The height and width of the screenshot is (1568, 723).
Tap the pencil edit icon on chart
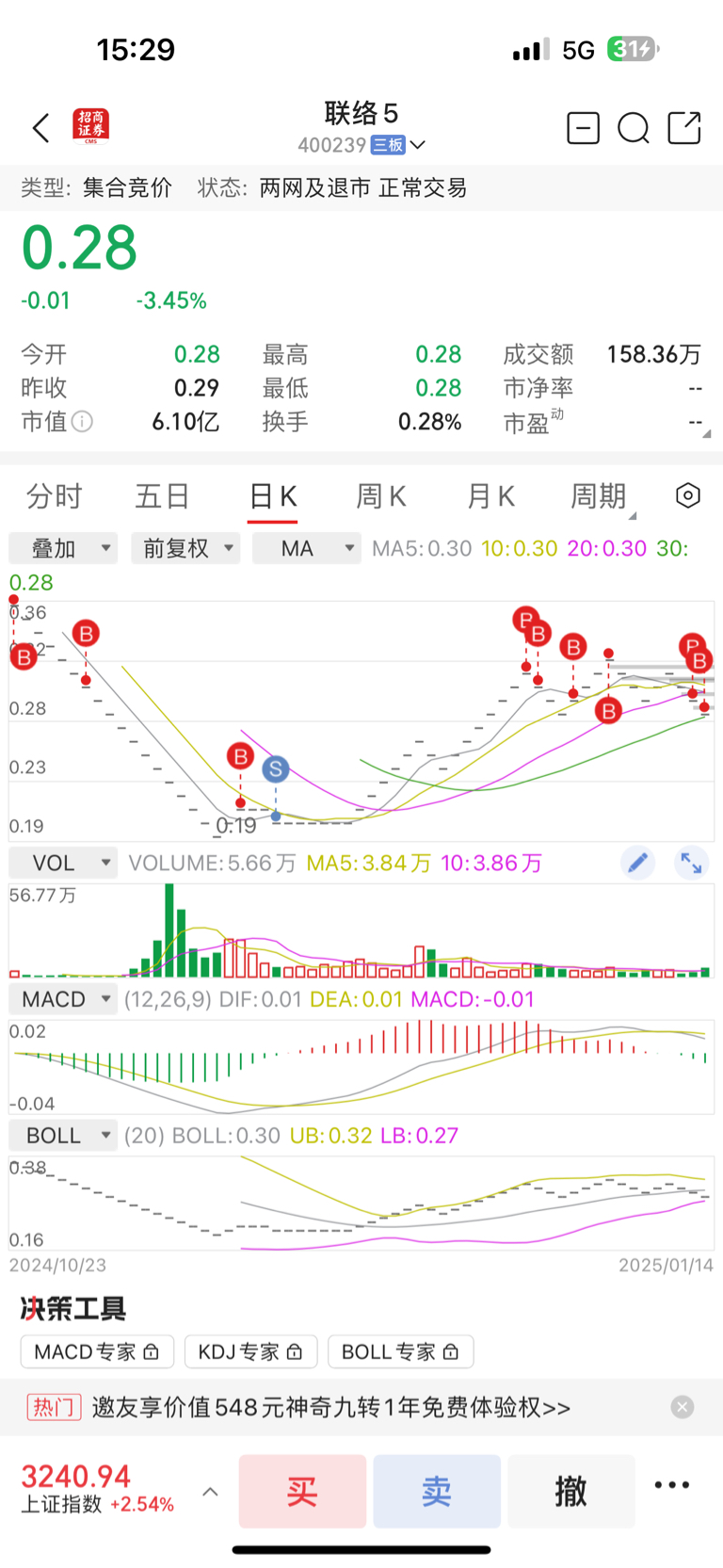pyautogui.click(x=638, y=863)
